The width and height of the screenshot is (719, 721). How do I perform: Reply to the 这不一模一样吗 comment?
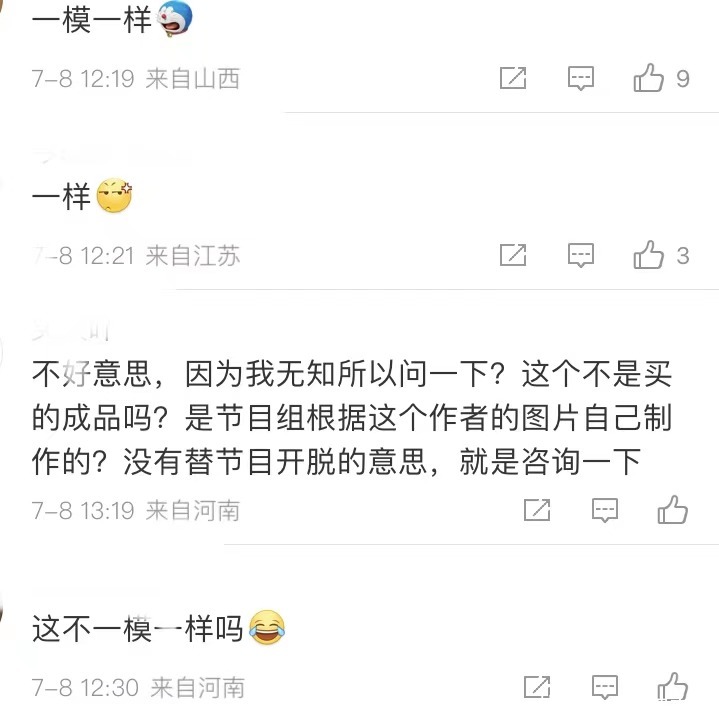coord(605,687)
